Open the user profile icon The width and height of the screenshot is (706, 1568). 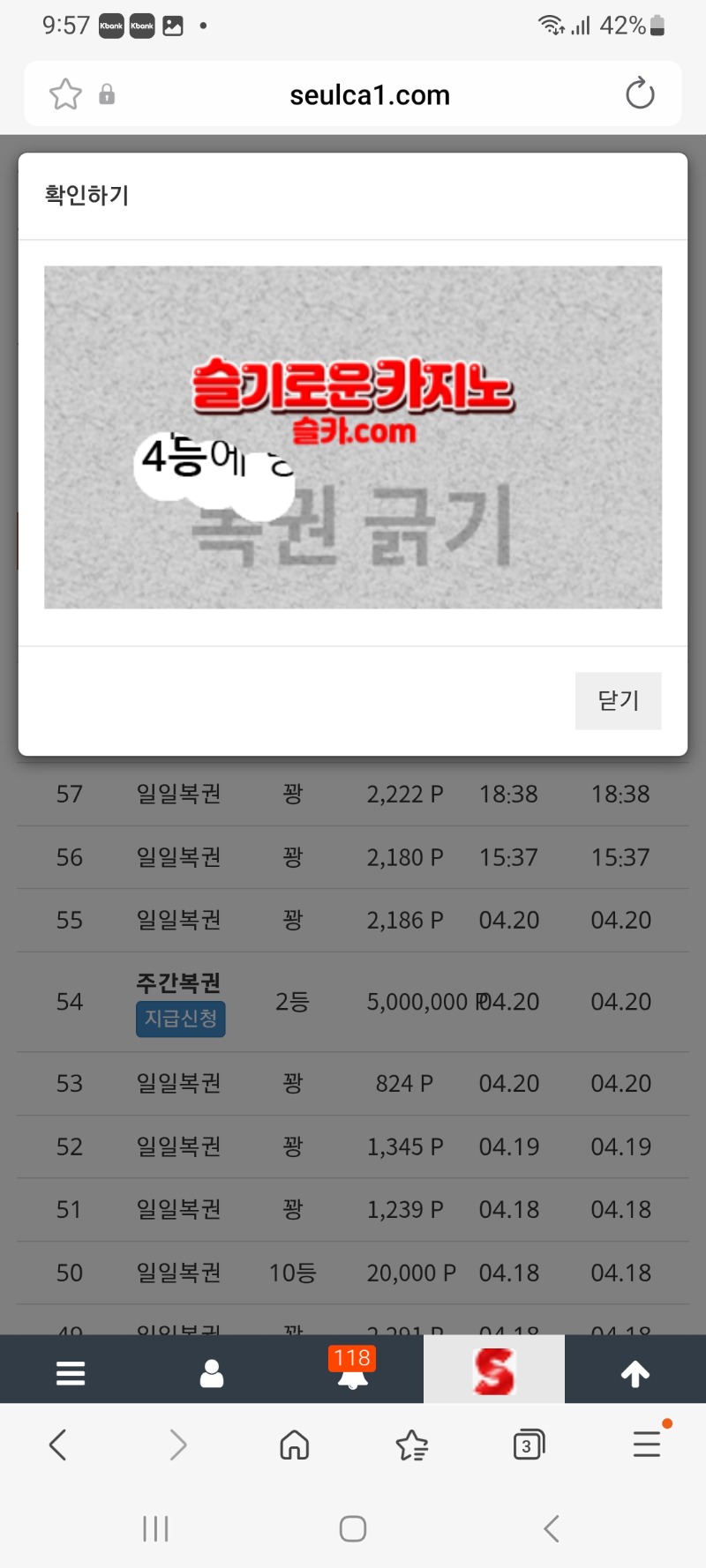(212, 1372)
